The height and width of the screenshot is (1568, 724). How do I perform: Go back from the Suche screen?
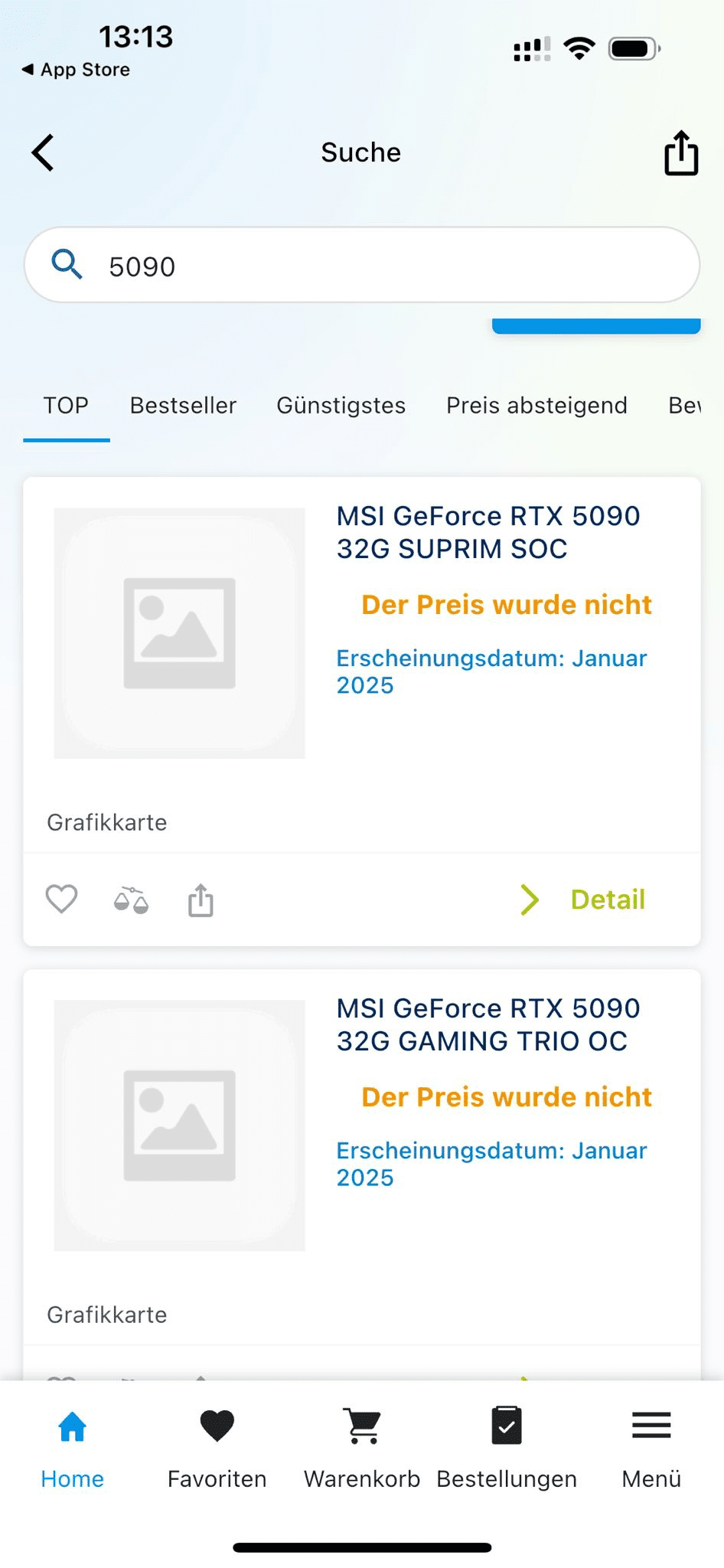(43, 152)
